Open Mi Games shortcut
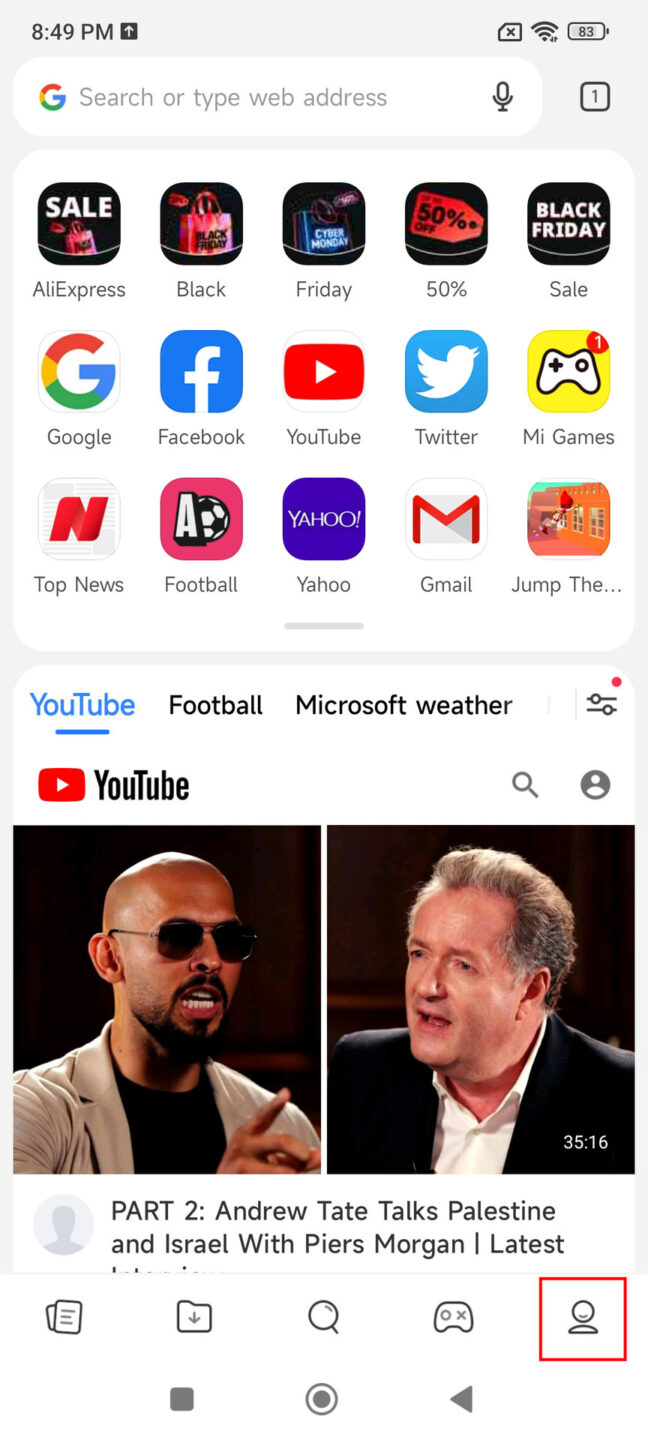 [x=568, y=372]
